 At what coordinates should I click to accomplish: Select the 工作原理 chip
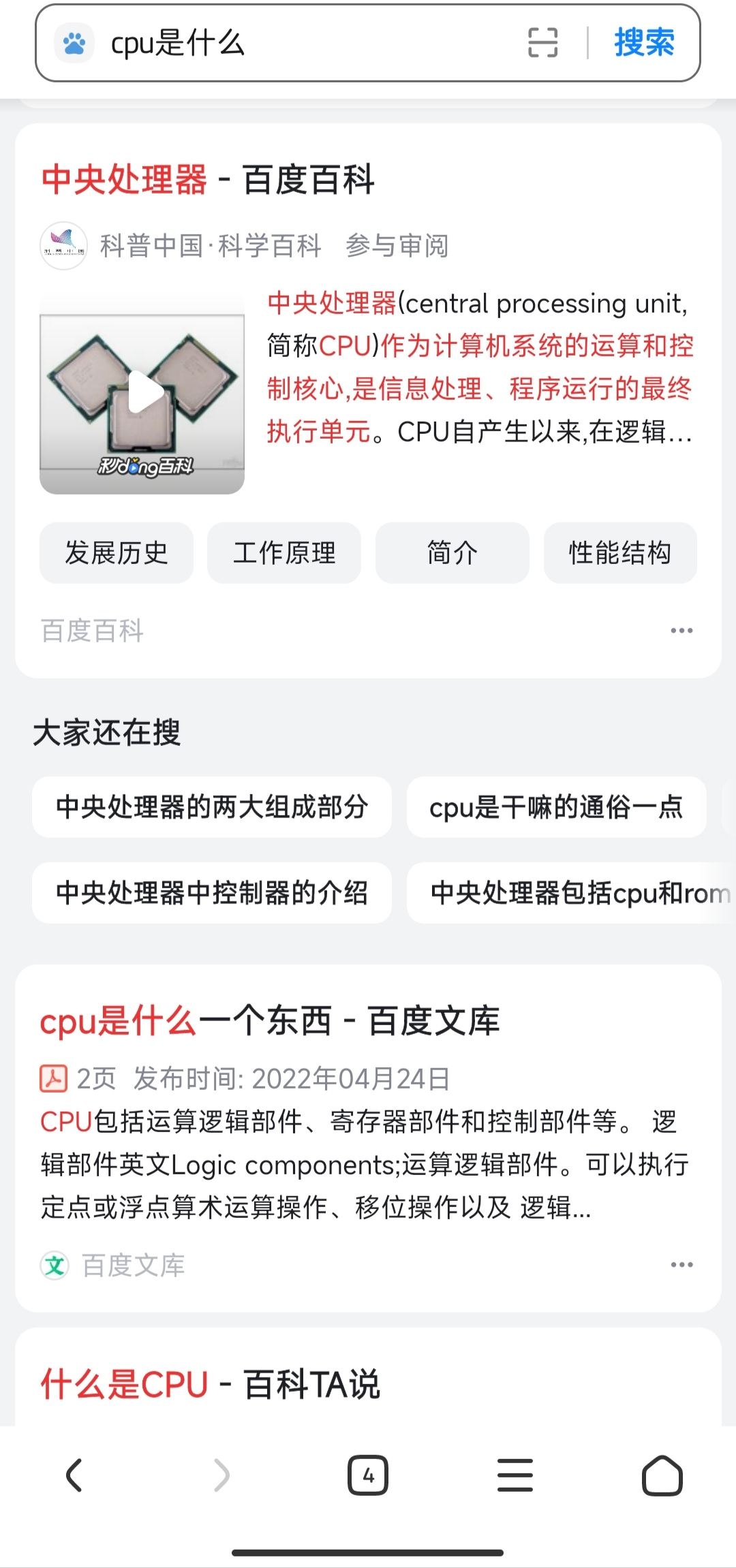[x=284, y=553]
